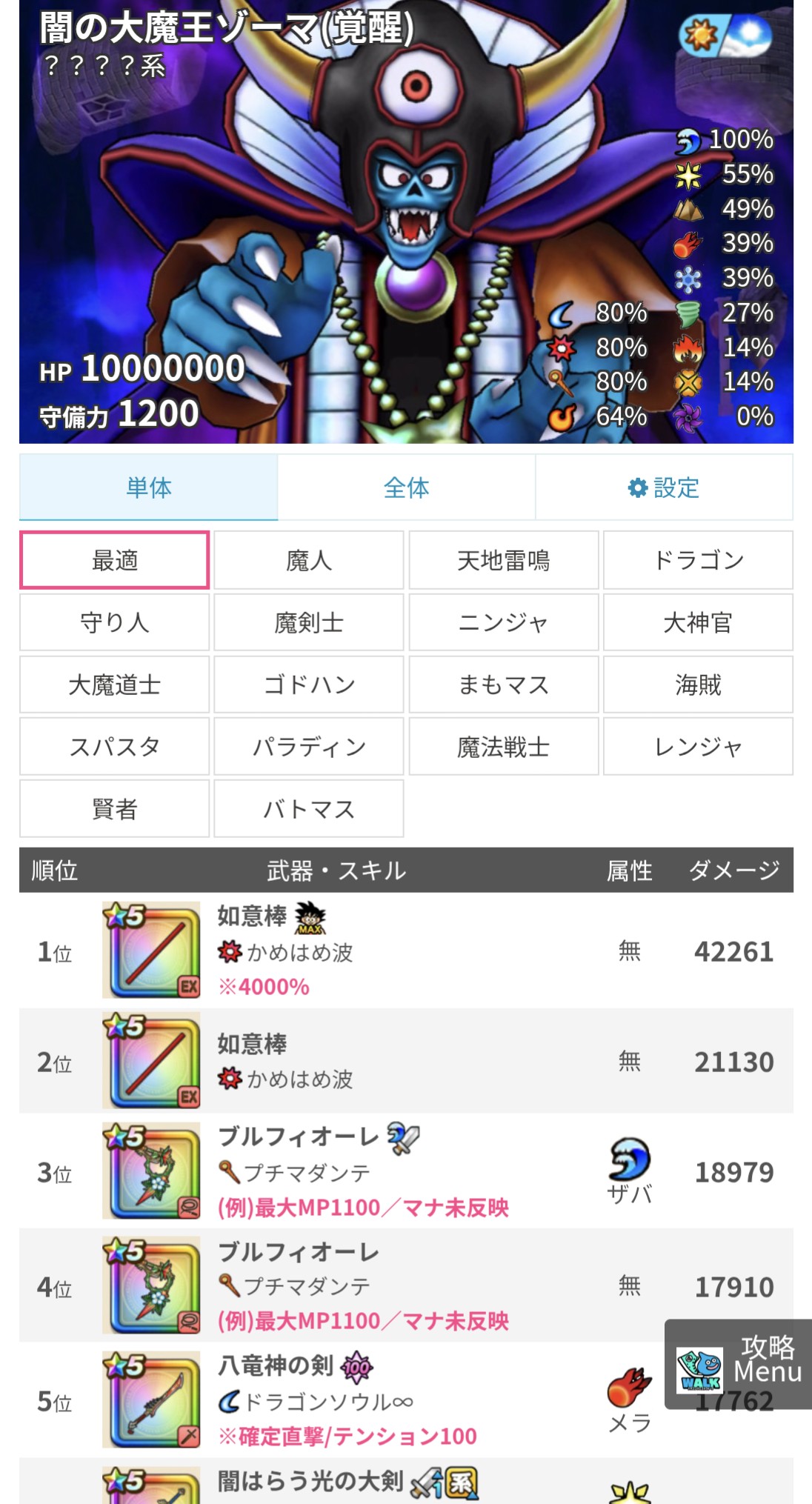Select the ドラゴン job filter
Viewport: 812px width, 1504px height.
[698, 560]
